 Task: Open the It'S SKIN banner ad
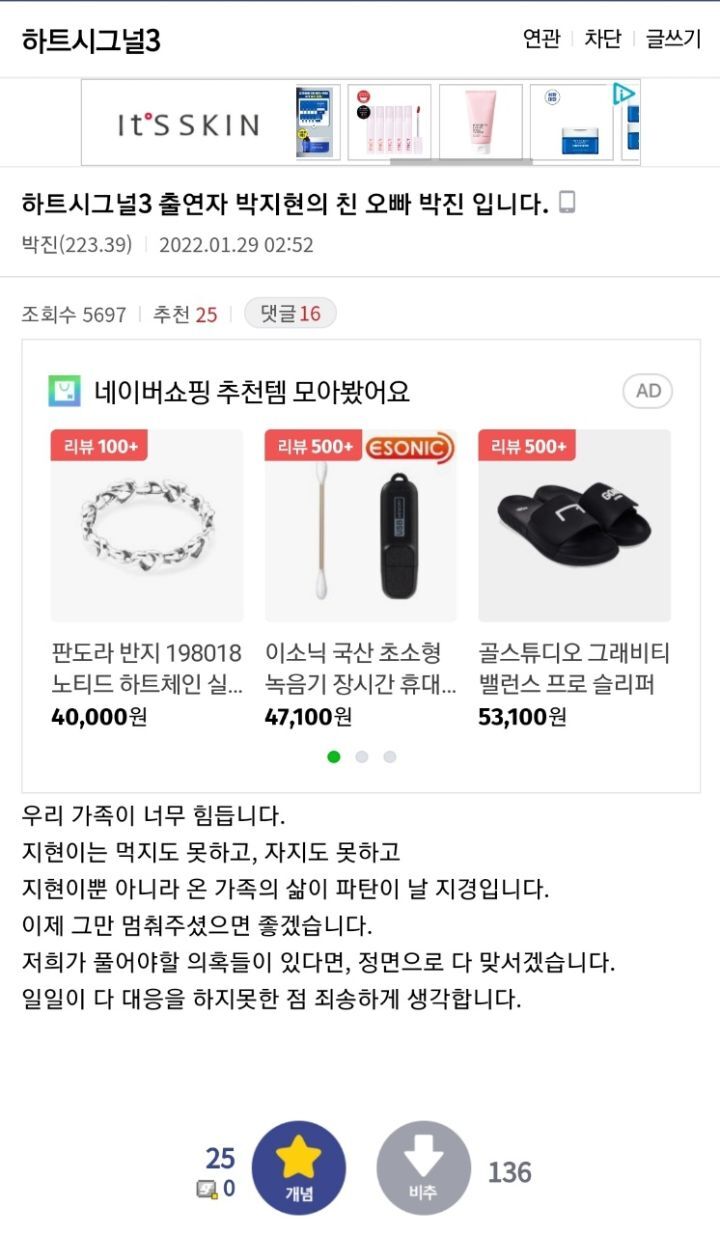point(360,122)
